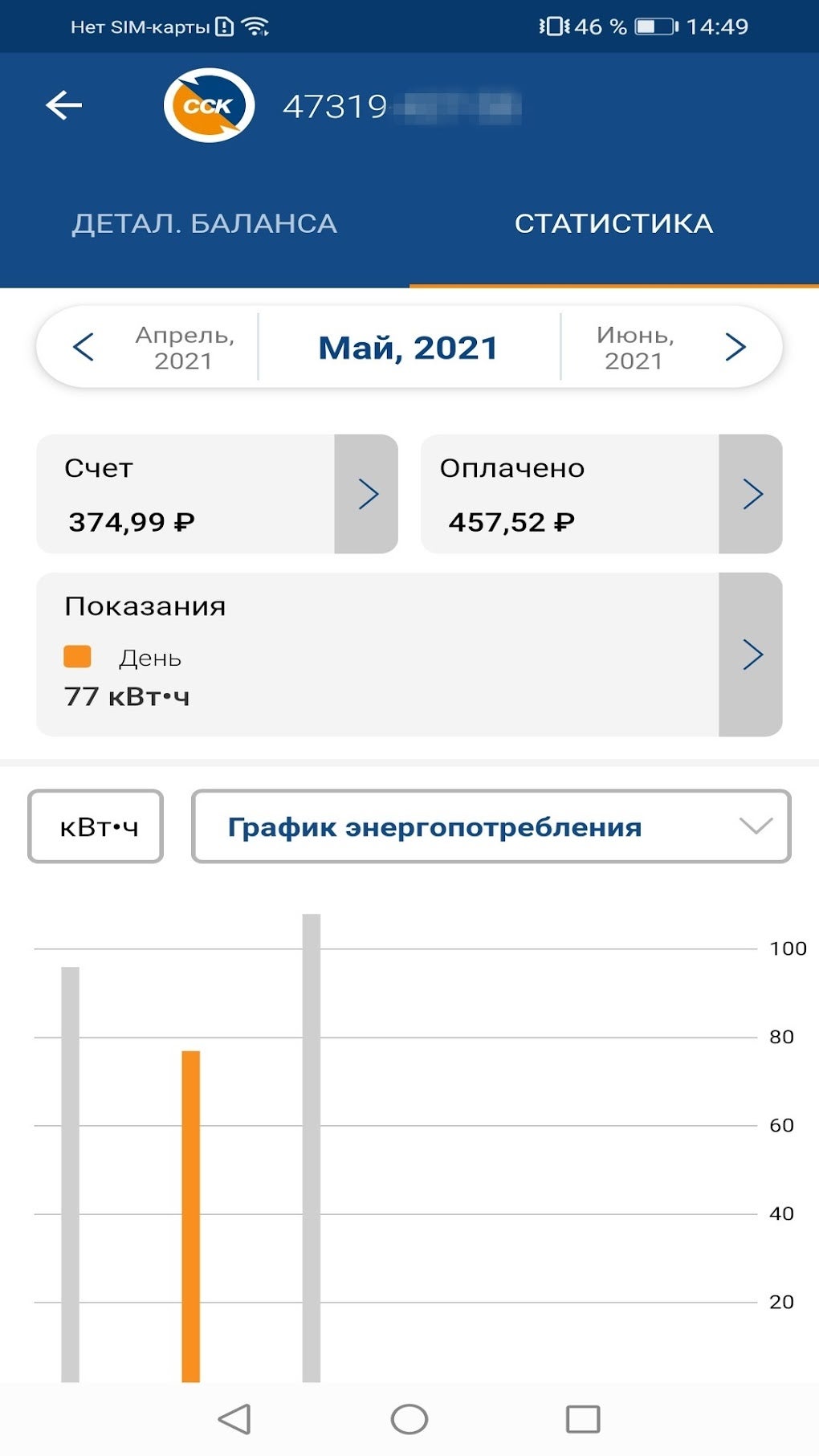Select the СТАТИСТИКА tab
The height and width of the screenshot is (1456, 819).
(x=614, y=223)
